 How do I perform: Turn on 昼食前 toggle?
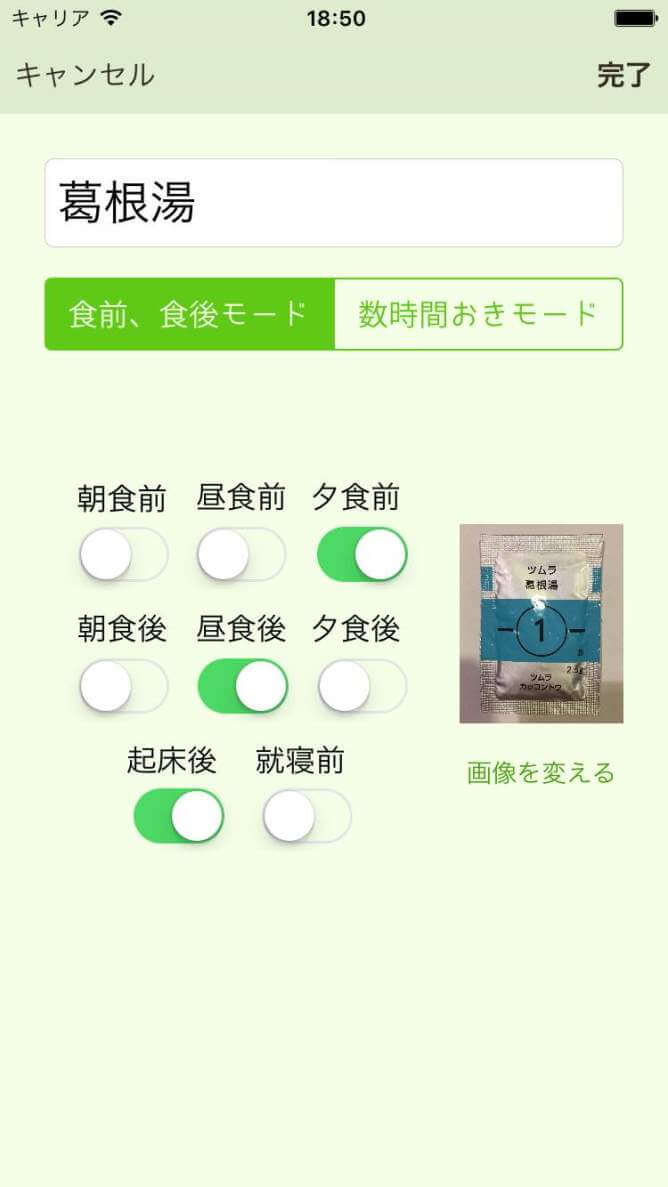click(x=241, y=555)
